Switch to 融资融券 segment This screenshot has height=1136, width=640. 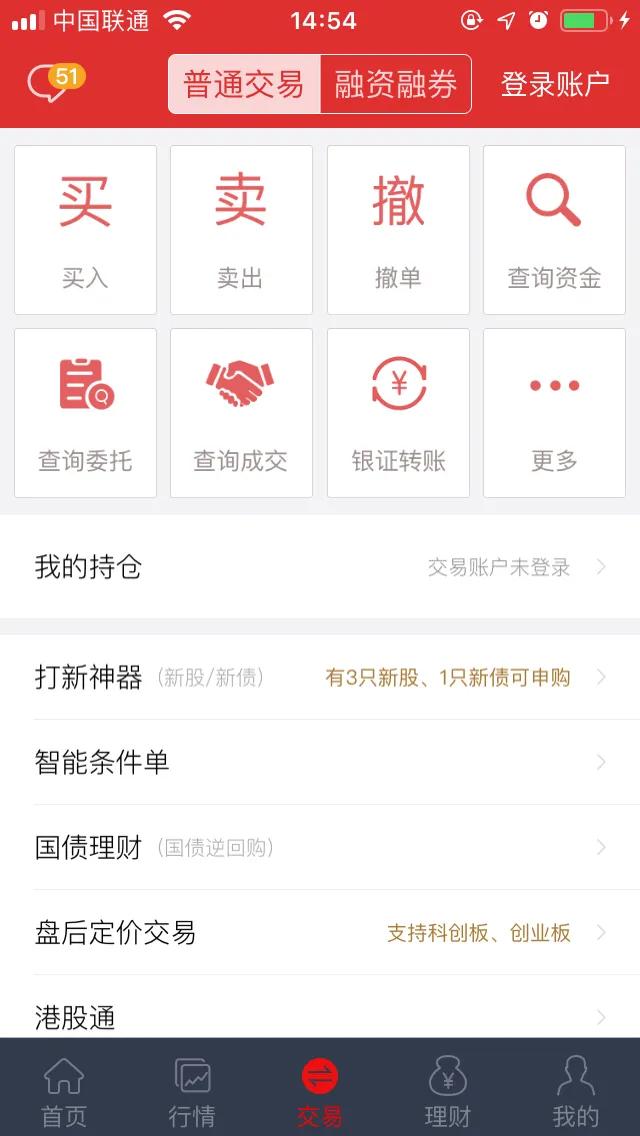coord(396,85)
